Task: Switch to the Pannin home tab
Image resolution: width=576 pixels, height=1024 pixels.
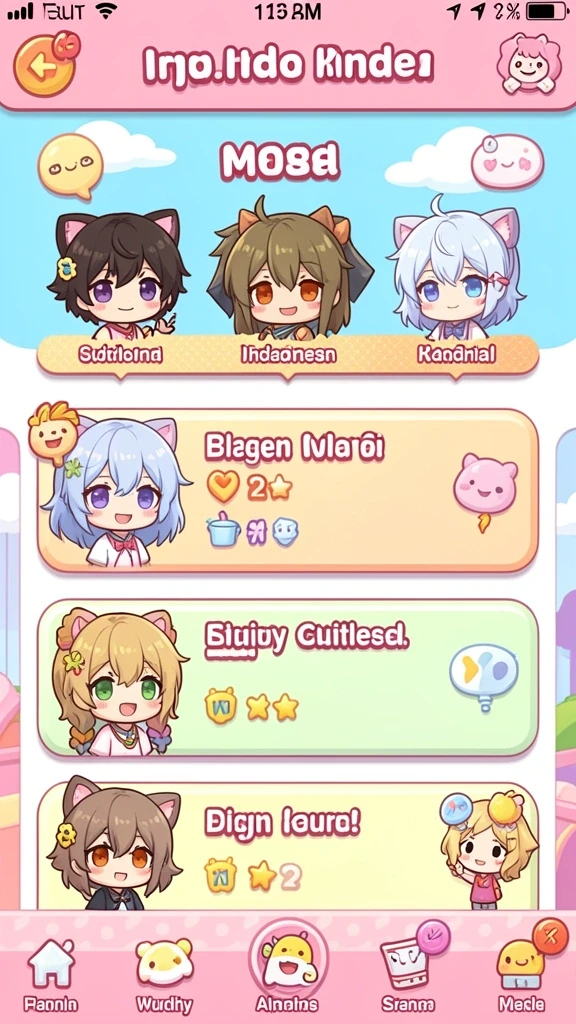Action: pyautogui.click(x=50, y=972)
